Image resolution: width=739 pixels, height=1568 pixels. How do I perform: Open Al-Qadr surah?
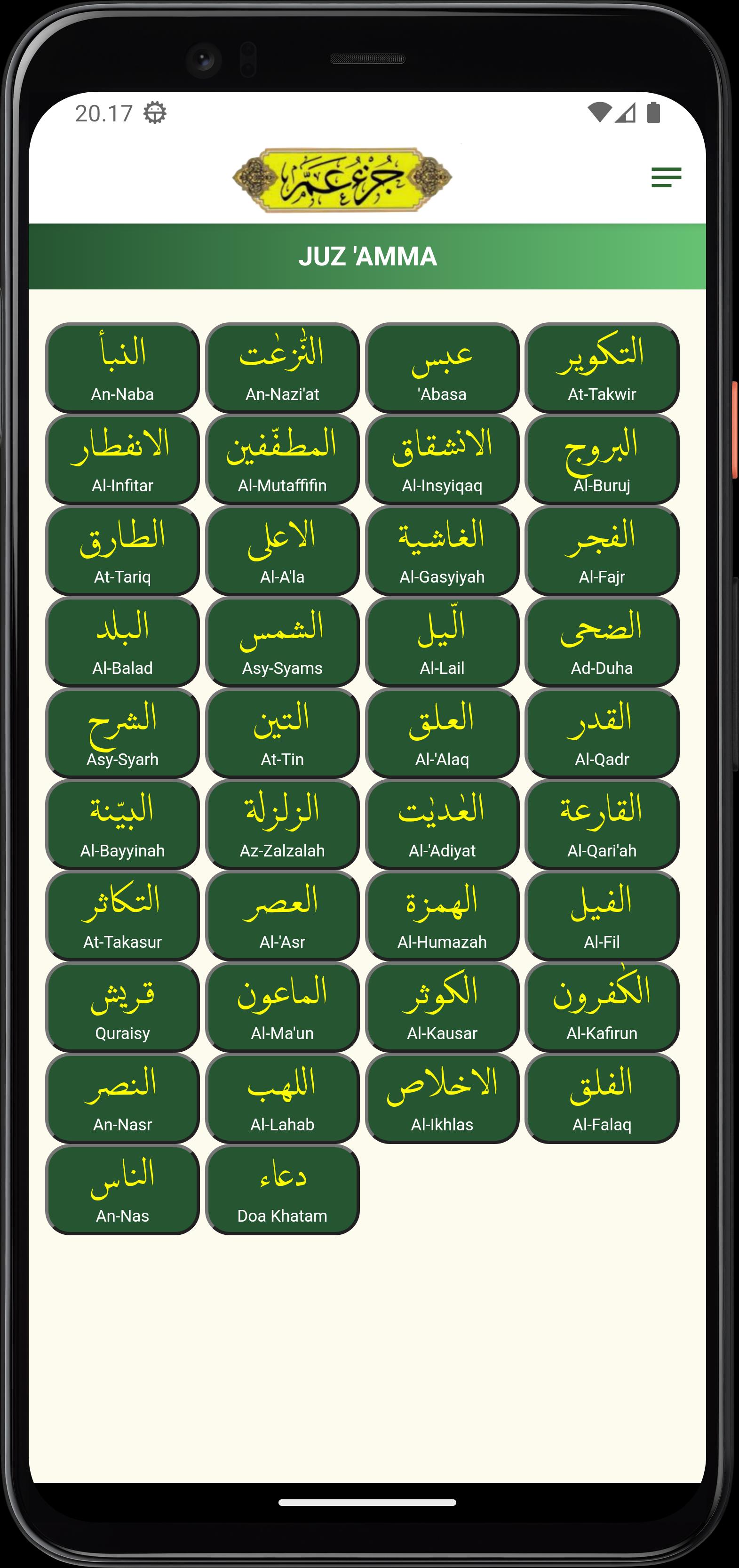(602, 733)
